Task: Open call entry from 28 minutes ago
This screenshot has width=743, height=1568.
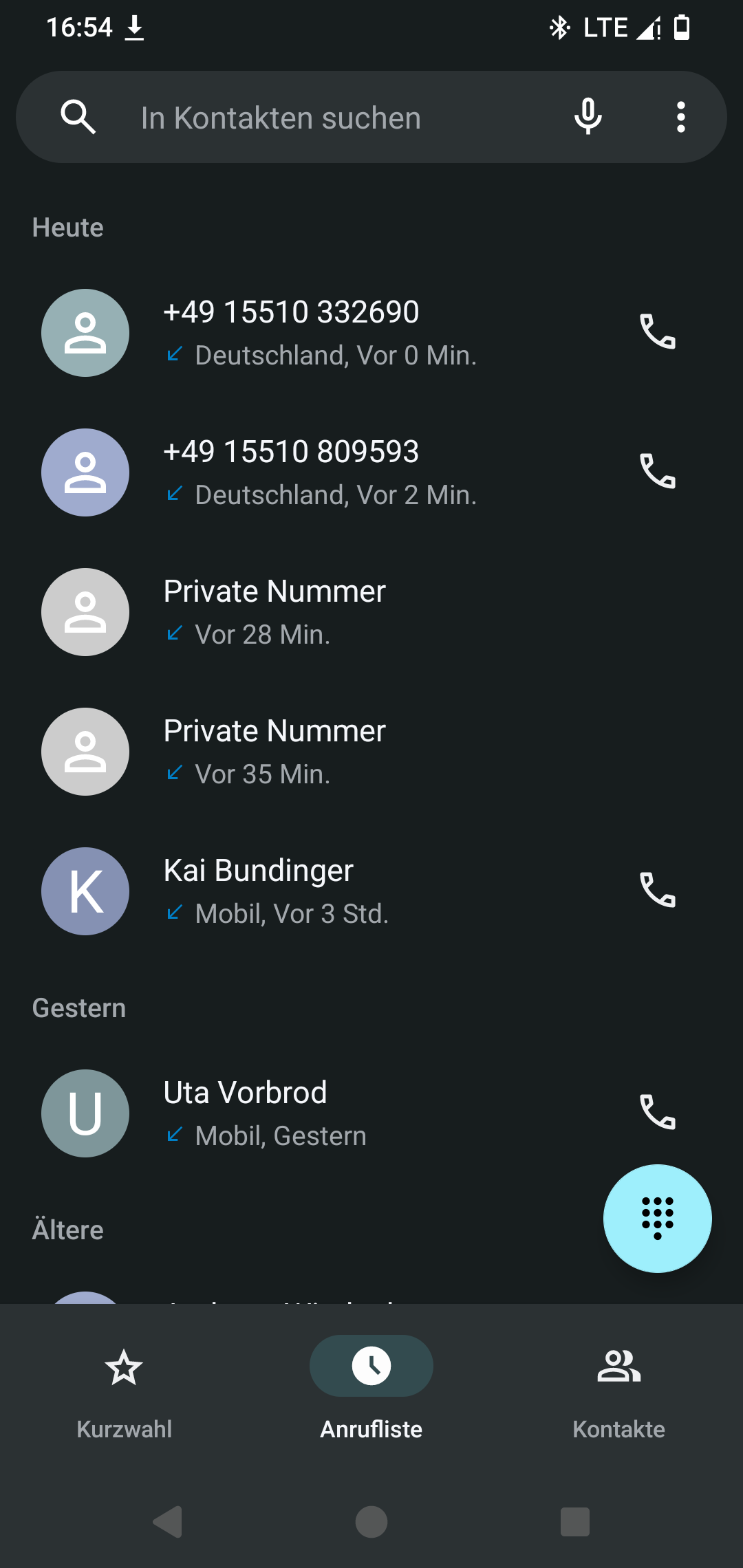Action: (x=371, y=612)
